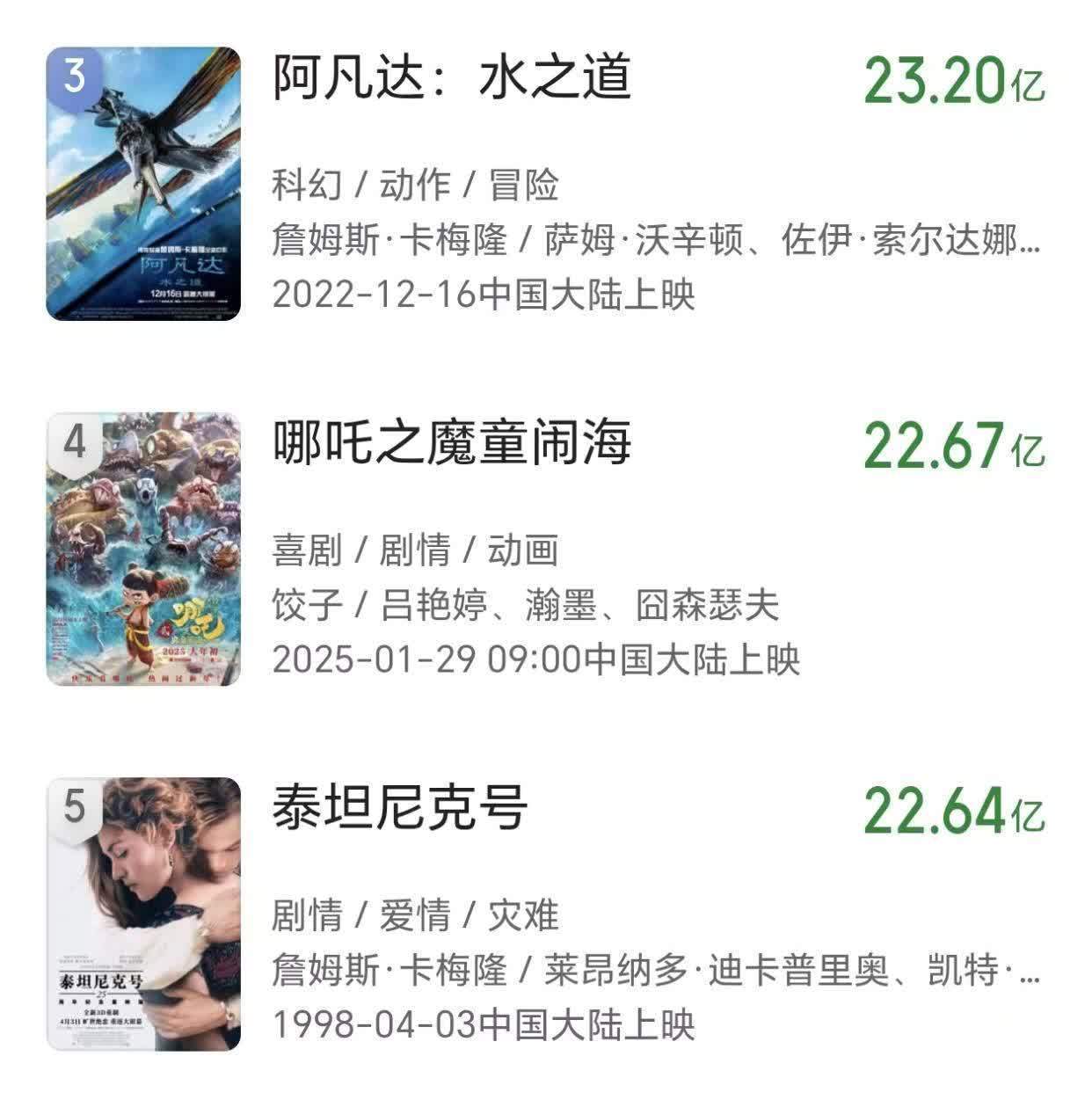Screen dimensions: 1092x1100
Task: View details for 哪吒之魔童闹海
Action: 452,442
